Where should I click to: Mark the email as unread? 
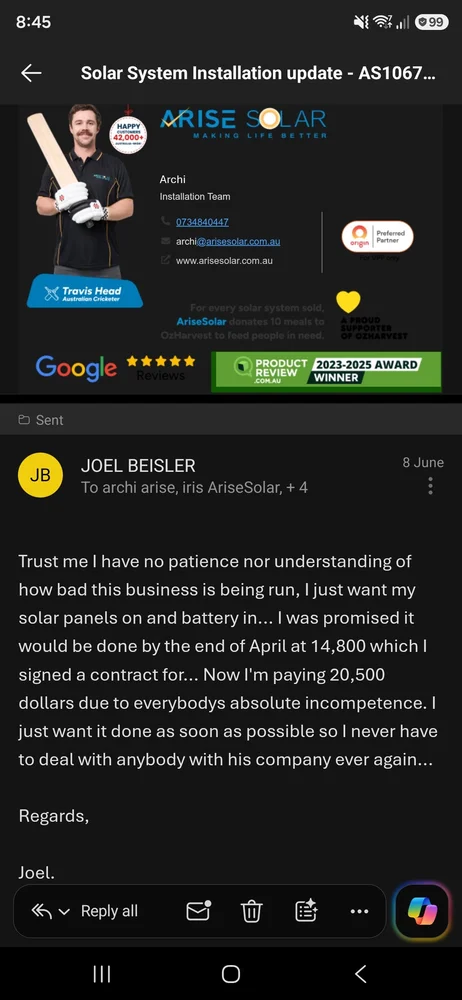click(x=198, y=911)
